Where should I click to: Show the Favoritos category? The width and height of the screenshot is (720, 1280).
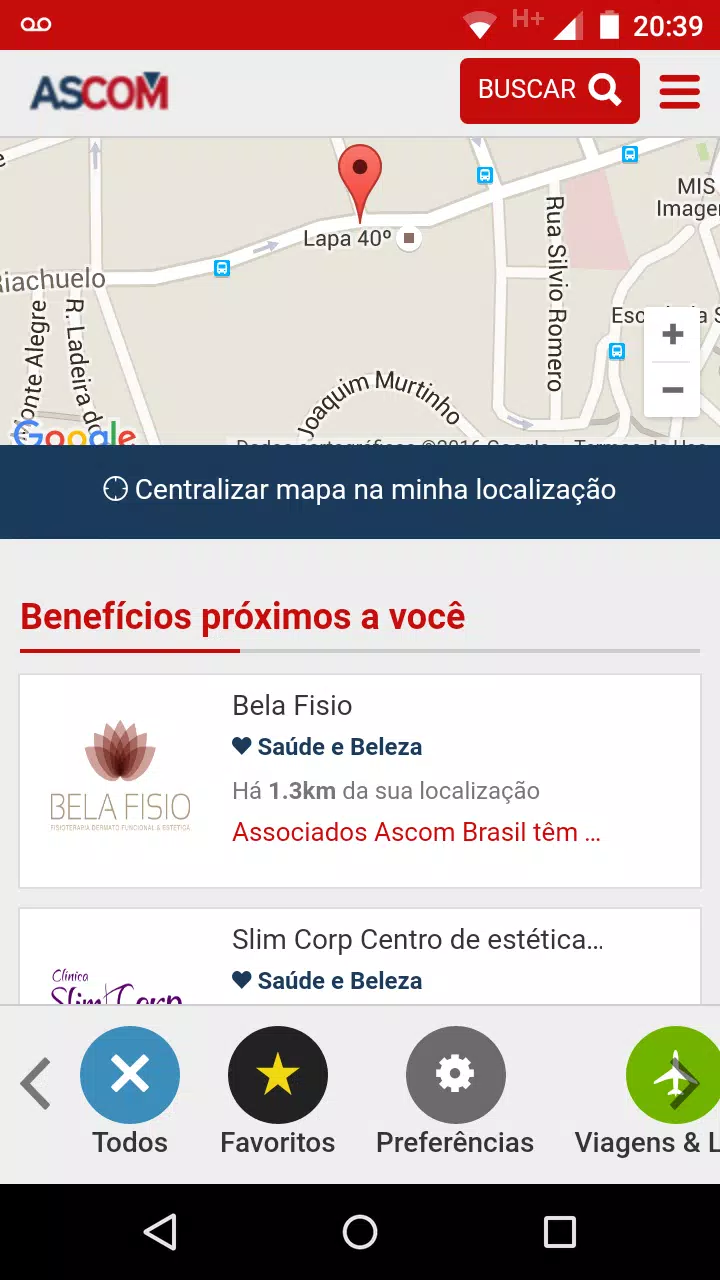click(278, 1092)
